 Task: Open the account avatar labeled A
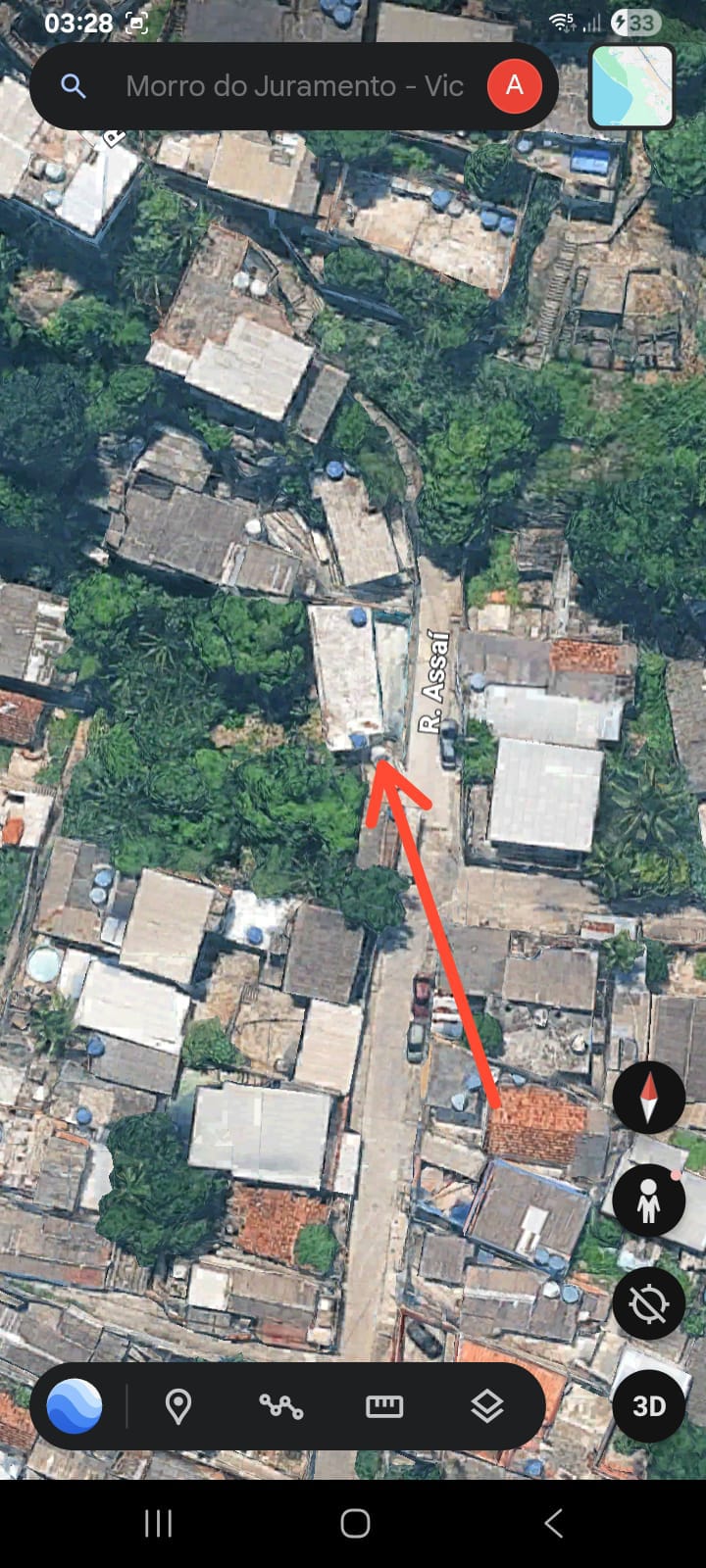514,86
